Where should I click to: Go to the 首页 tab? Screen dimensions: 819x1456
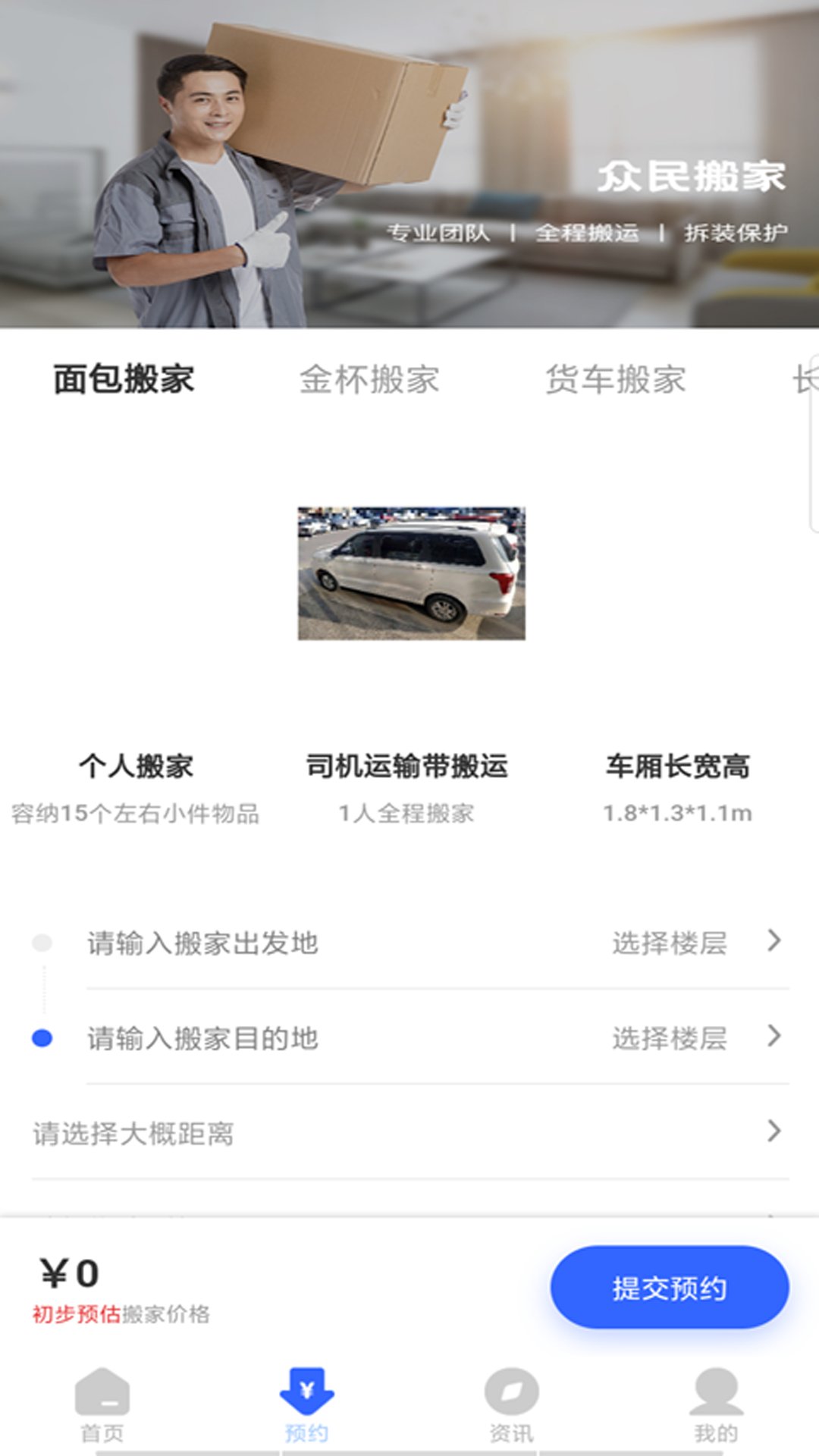102,1406
